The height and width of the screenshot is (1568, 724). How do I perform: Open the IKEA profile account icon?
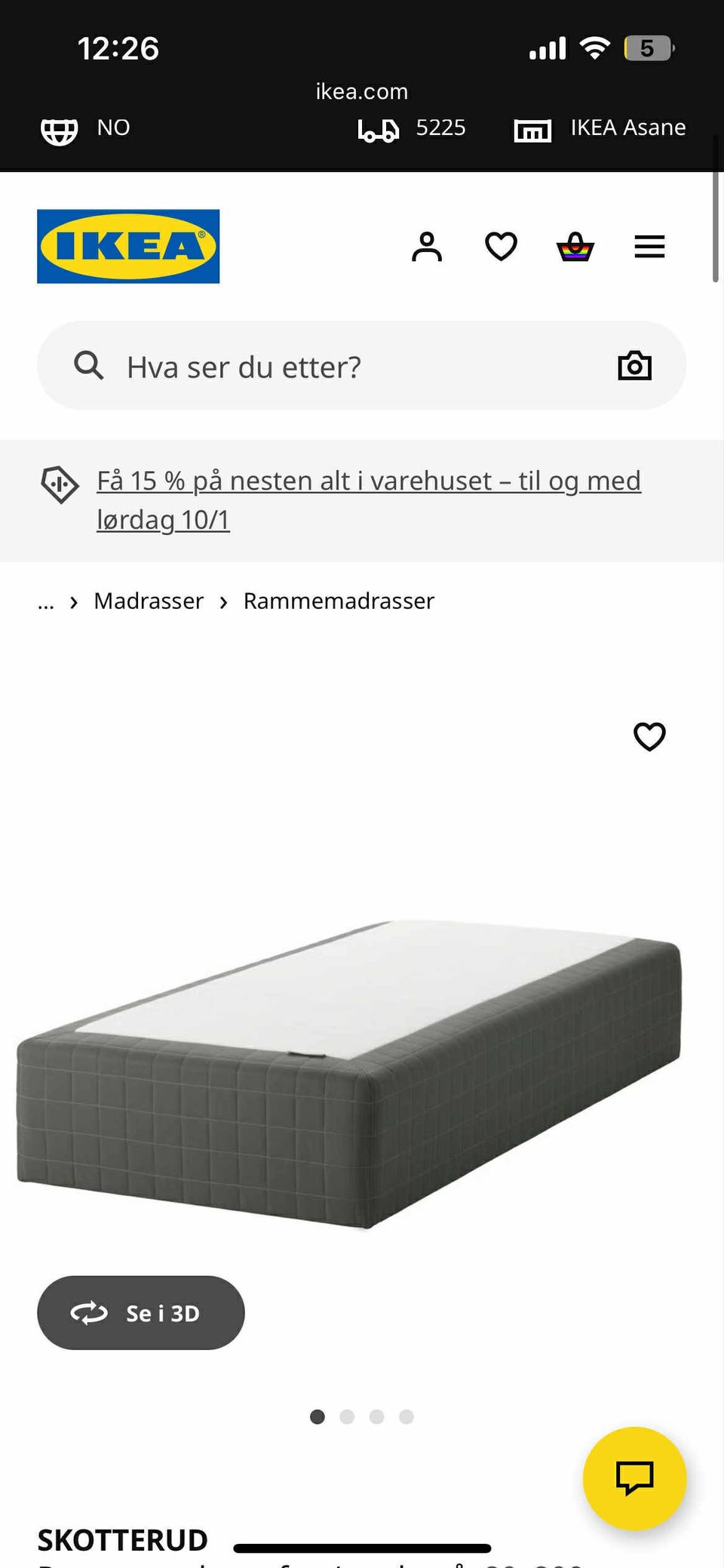[427, 246]
